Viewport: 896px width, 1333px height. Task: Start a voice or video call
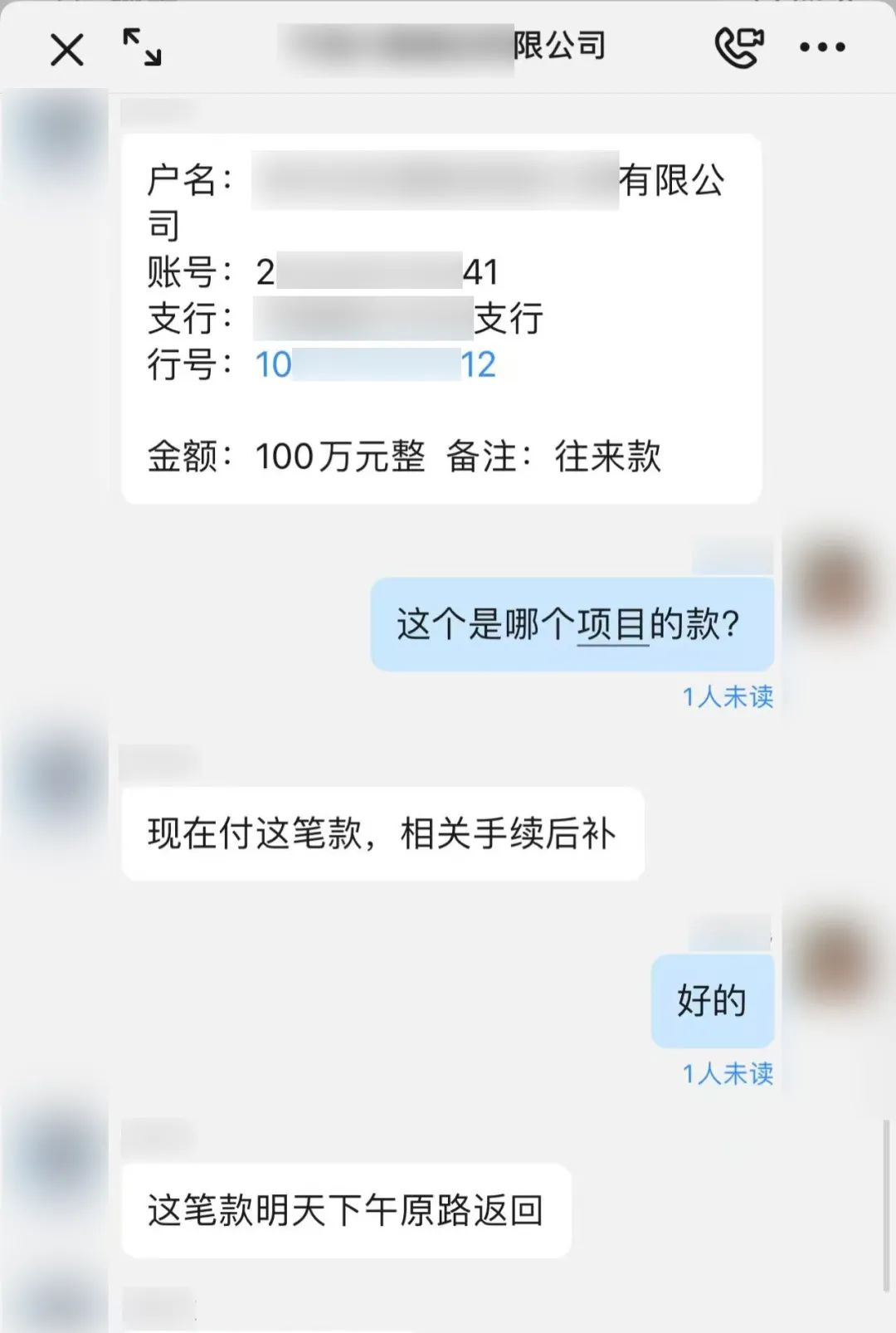click(738, 47)
